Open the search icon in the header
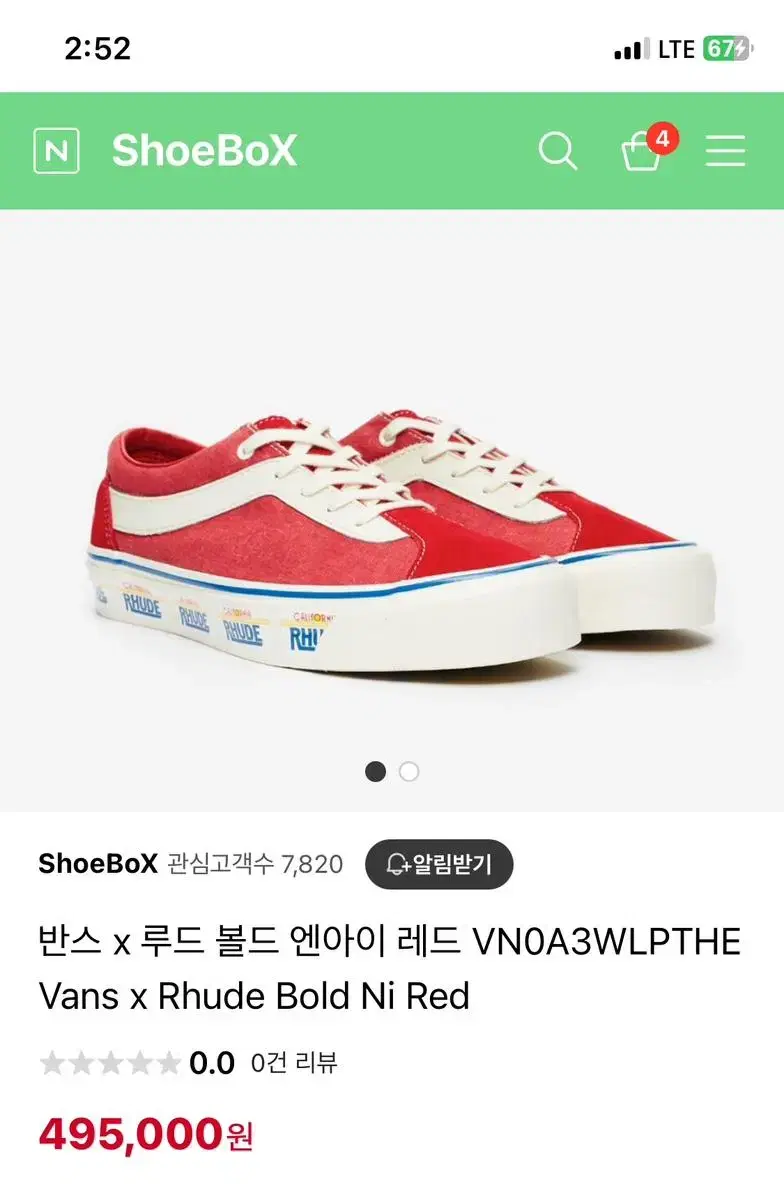Screen dimensions: 784x1200 (x=557, y=151)
